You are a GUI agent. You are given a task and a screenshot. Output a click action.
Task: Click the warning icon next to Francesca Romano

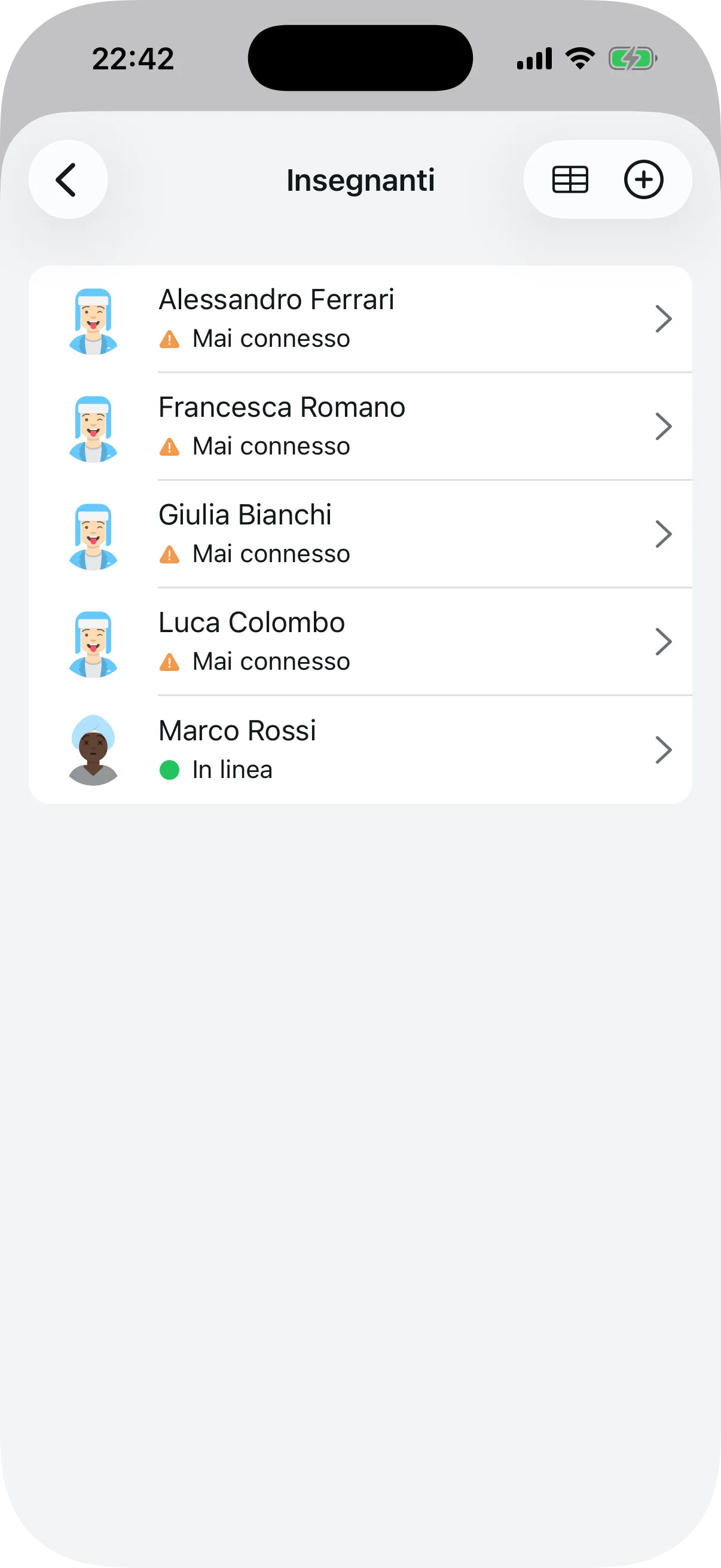(x=170, y=446)
